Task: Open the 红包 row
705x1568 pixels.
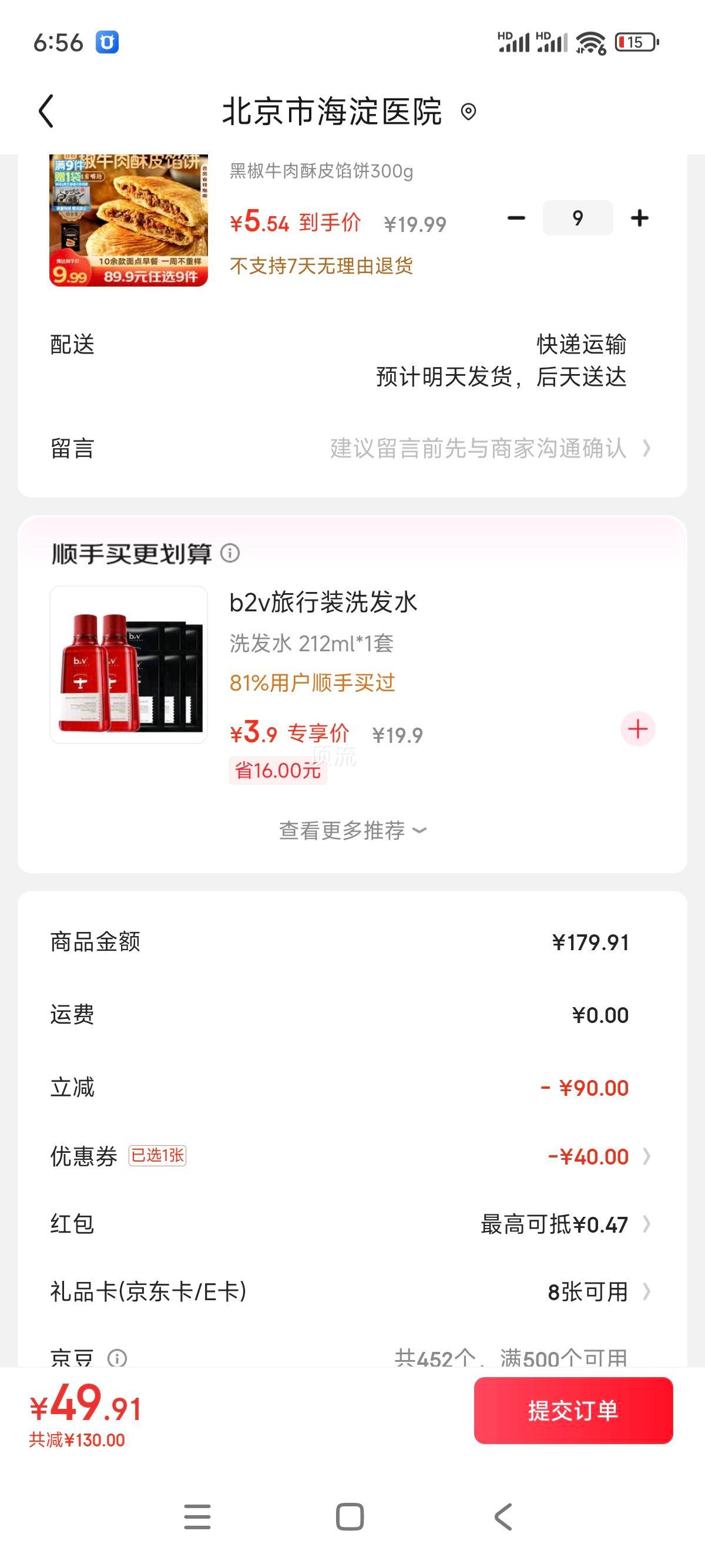Action: click(x=352, y=1224)
